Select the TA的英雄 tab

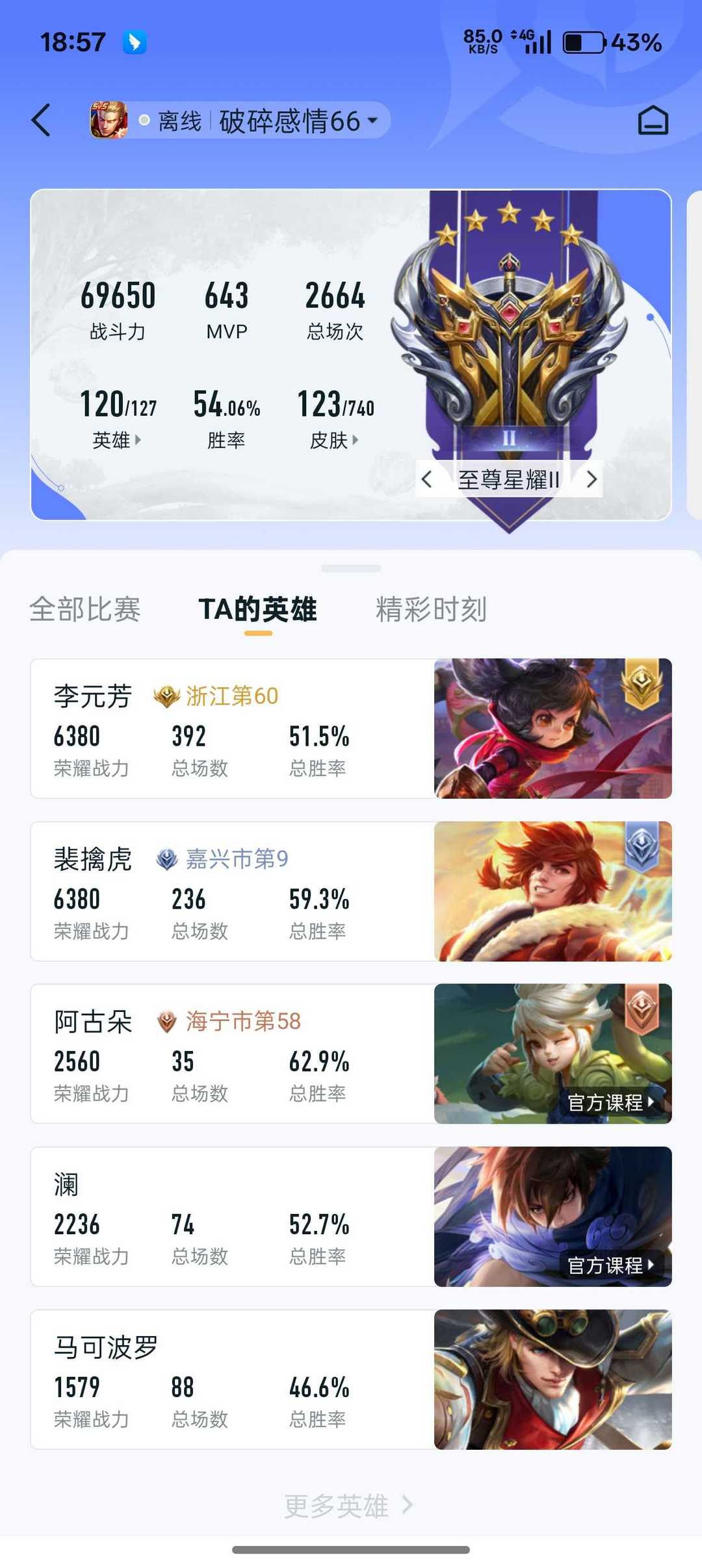click(x=258, y=609)
